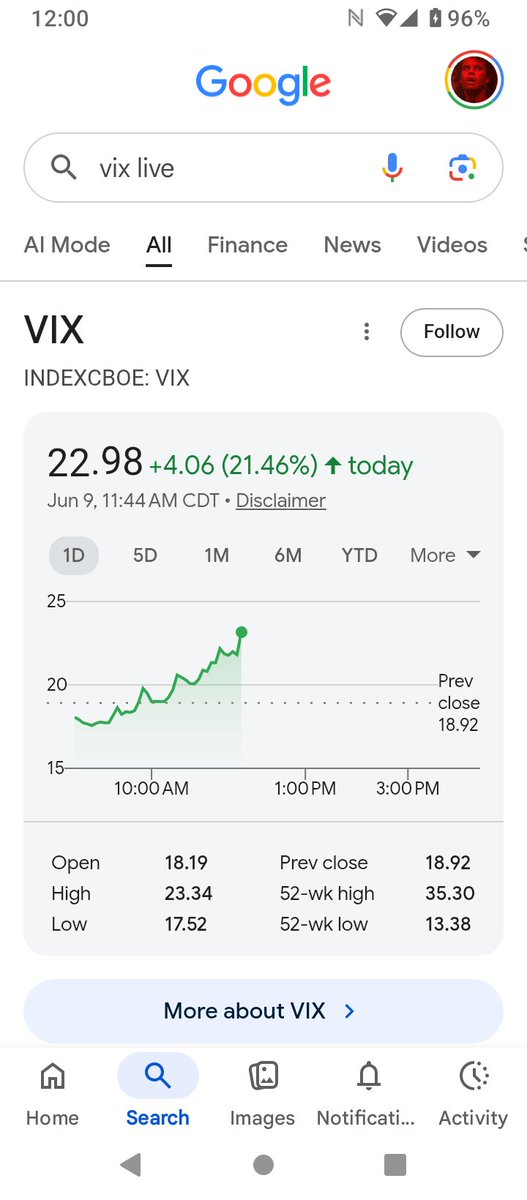Open the VIX card overflow menu
The width and height of the screenshot is (527, 1200).
[367, 332]
